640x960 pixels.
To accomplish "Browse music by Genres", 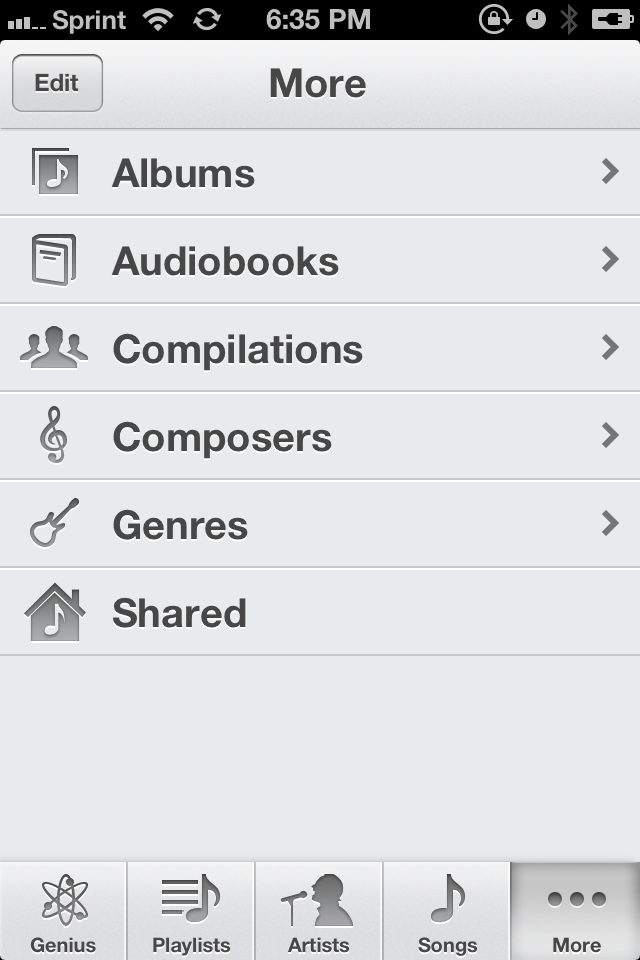I will click(320, 525).
